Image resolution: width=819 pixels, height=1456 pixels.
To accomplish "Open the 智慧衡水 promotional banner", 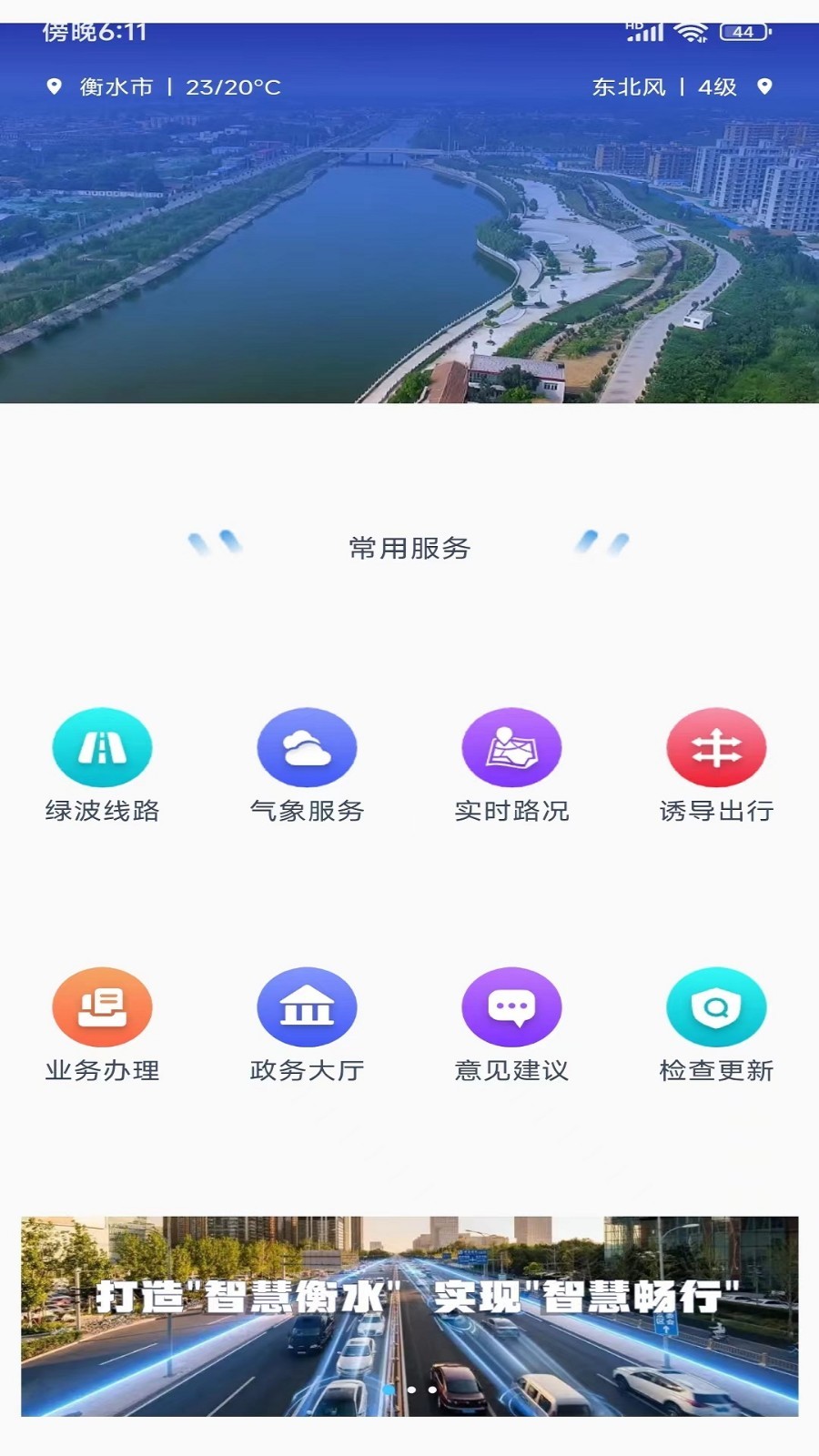I will [409, 1316].
